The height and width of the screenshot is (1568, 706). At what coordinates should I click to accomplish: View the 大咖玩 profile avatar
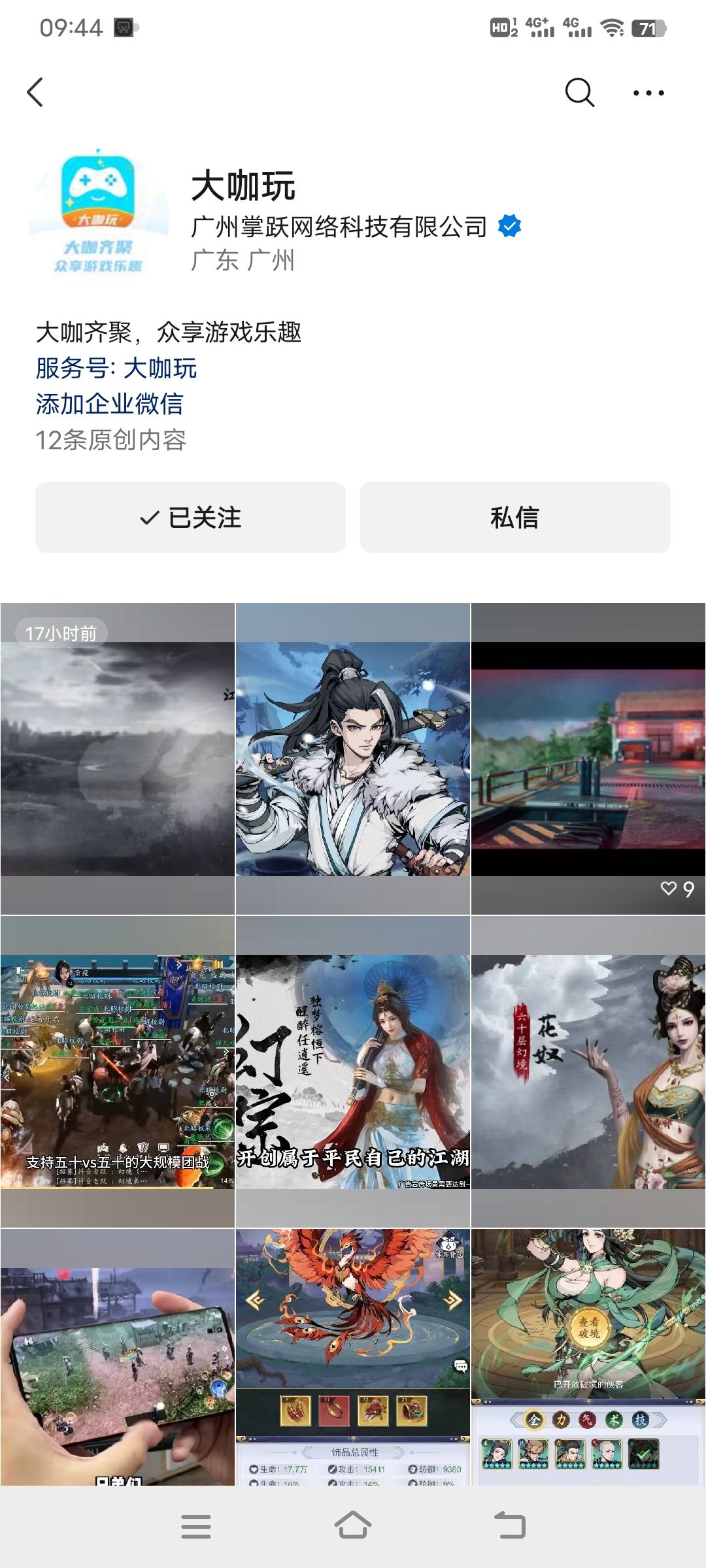coord(98,213)
